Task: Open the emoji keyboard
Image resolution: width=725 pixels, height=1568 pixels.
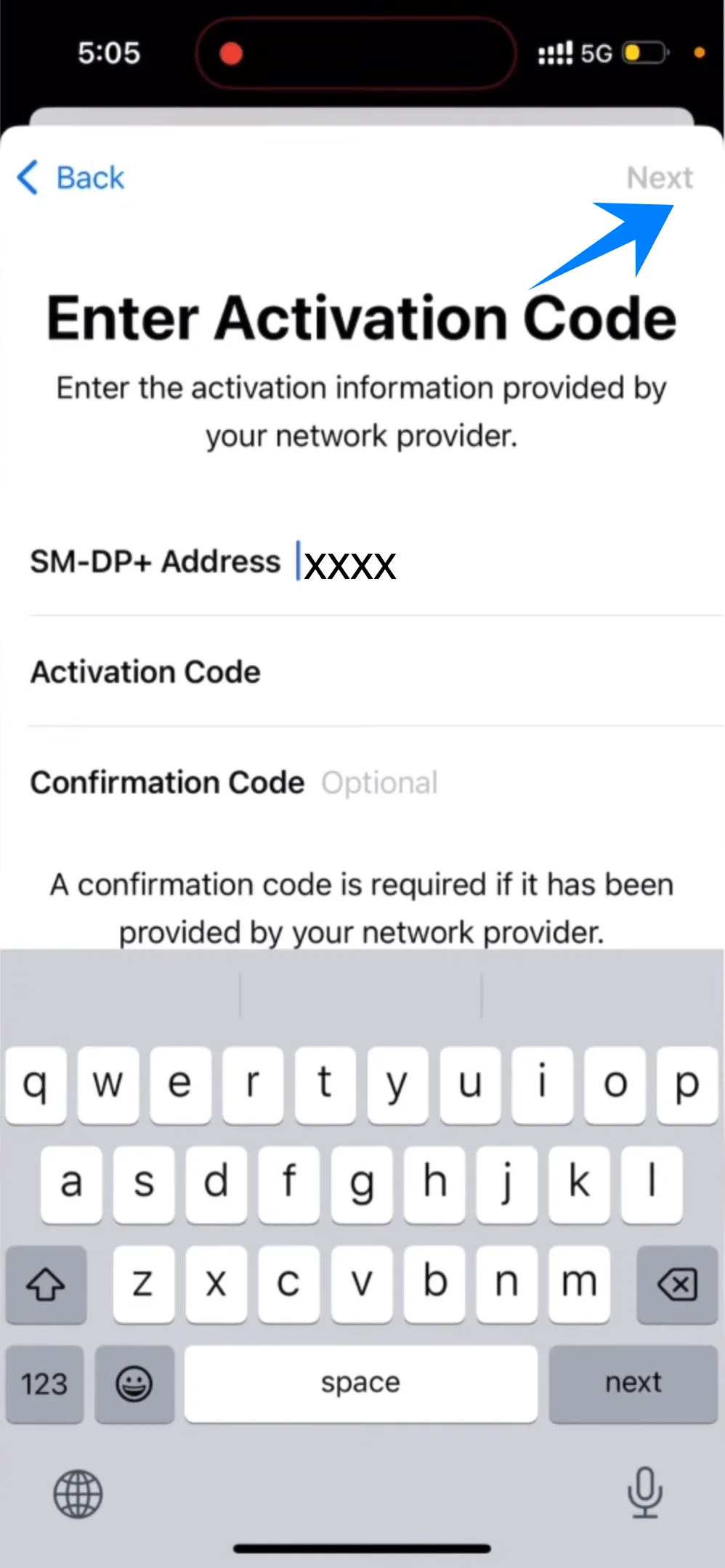Action: (x=134, y=1383)
